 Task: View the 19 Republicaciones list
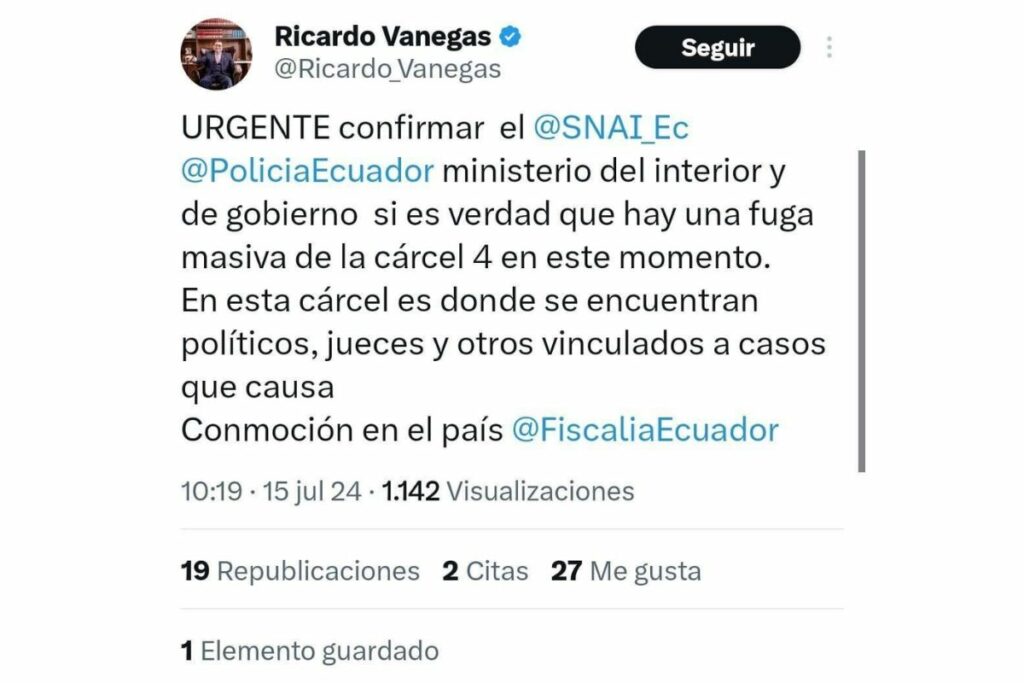point(301,571)
